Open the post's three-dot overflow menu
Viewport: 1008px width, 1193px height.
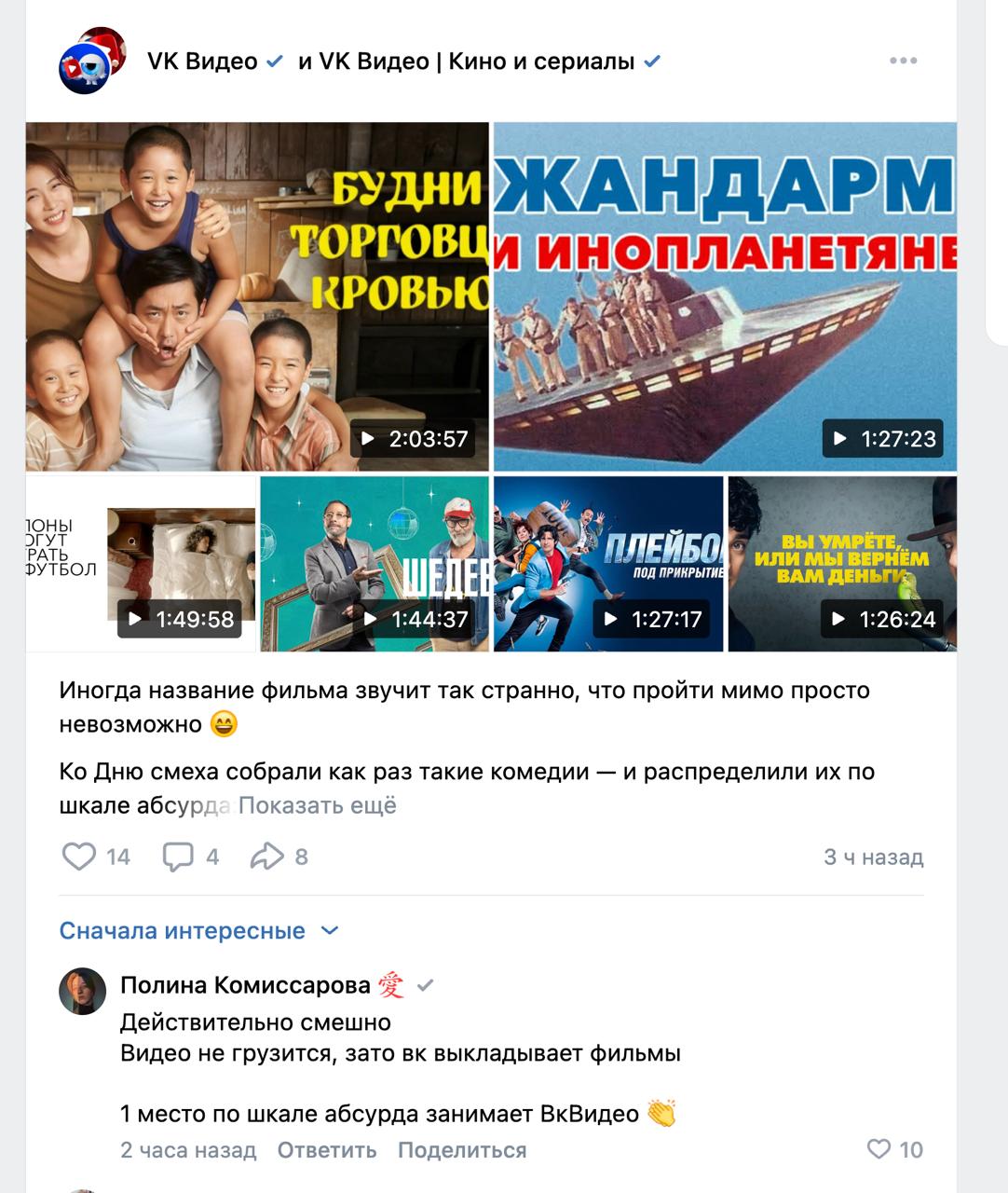tap(903, 62)
